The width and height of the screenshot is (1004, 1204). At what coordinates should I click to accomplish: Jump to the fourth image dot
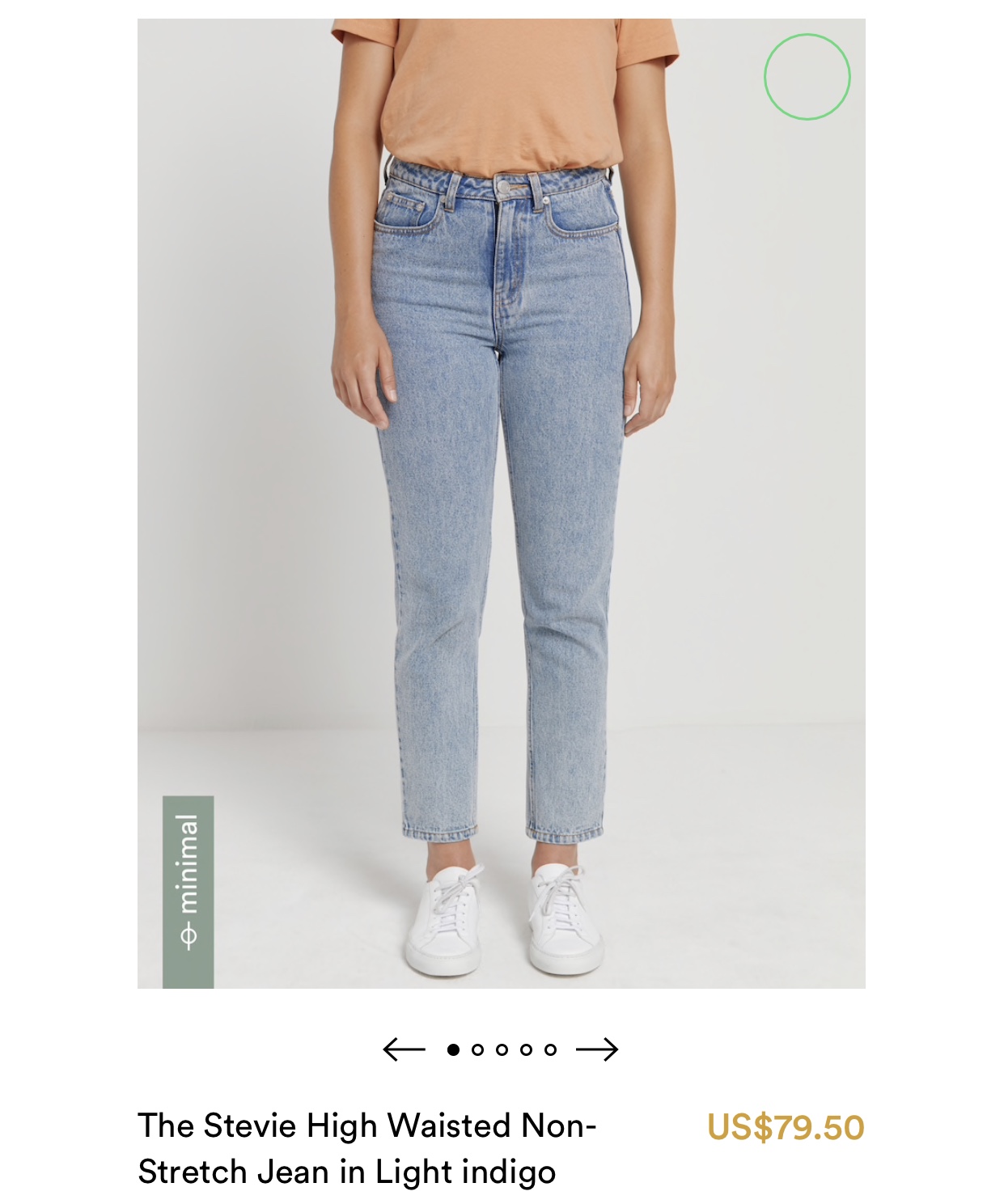526,1049
